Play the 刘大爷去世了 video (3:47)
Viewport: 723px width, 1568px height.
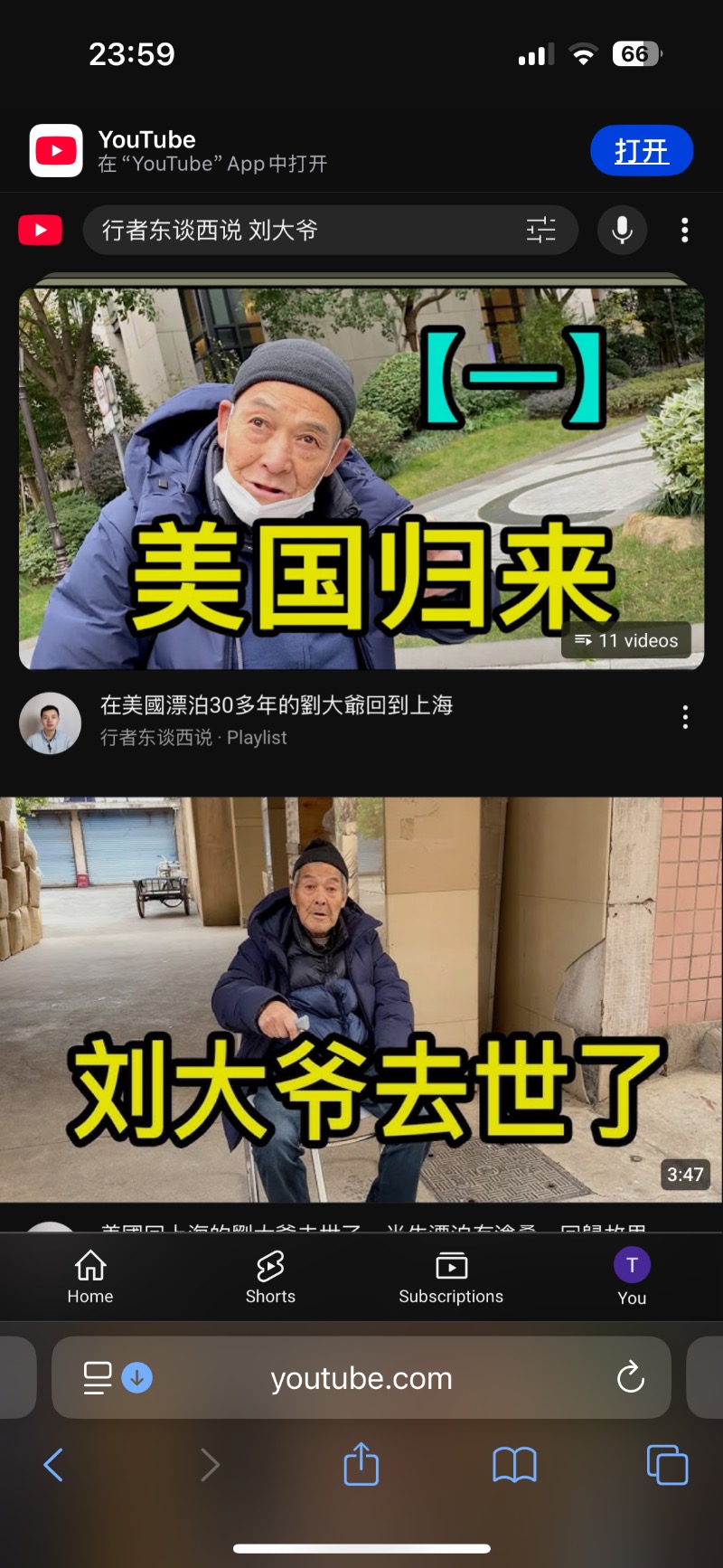point(361,999)
